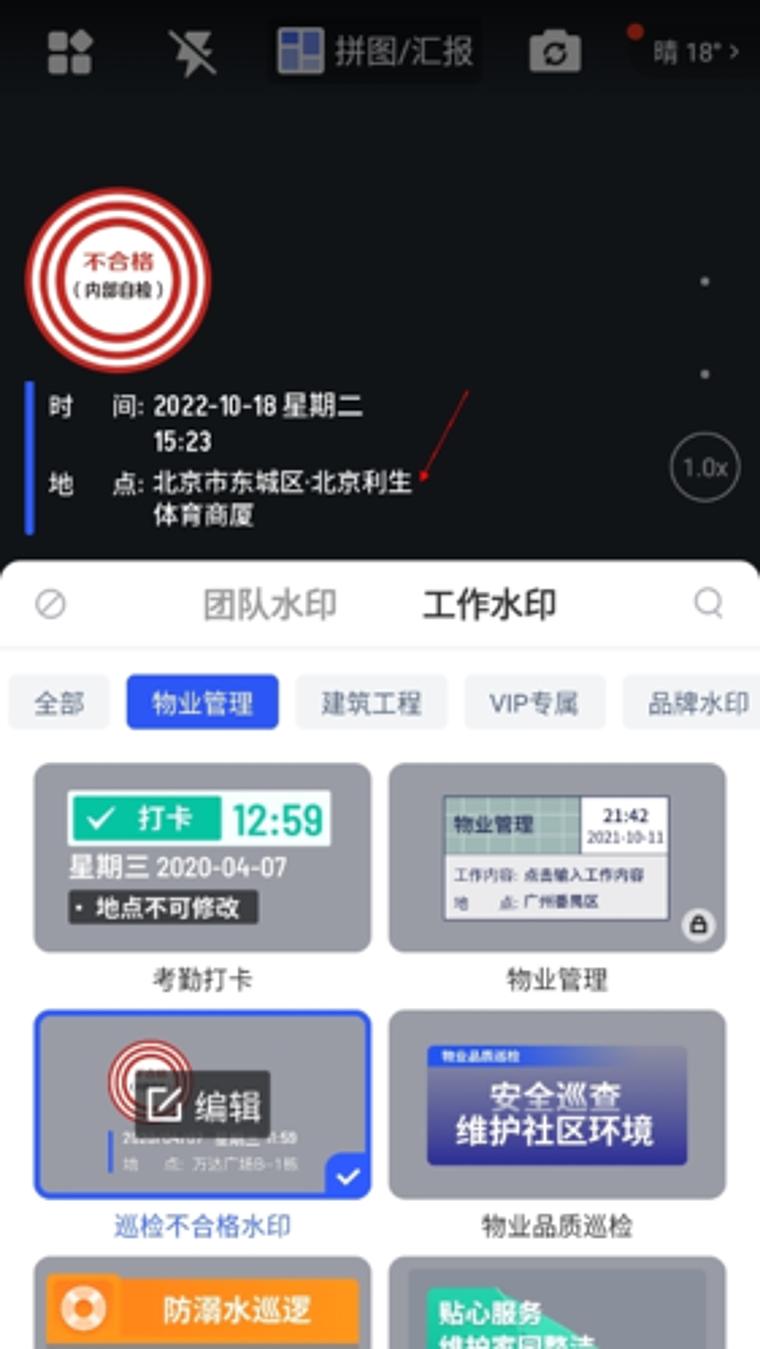Tap the lock icon on 物业管理 watermark
This screenshot has height=1349, width=760.
[x=701, y=925]
